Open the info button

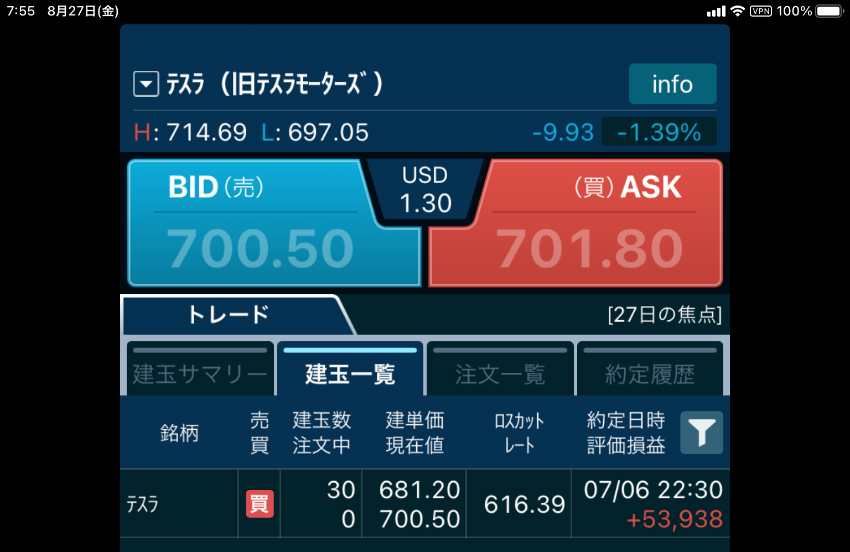pos(672,84)
